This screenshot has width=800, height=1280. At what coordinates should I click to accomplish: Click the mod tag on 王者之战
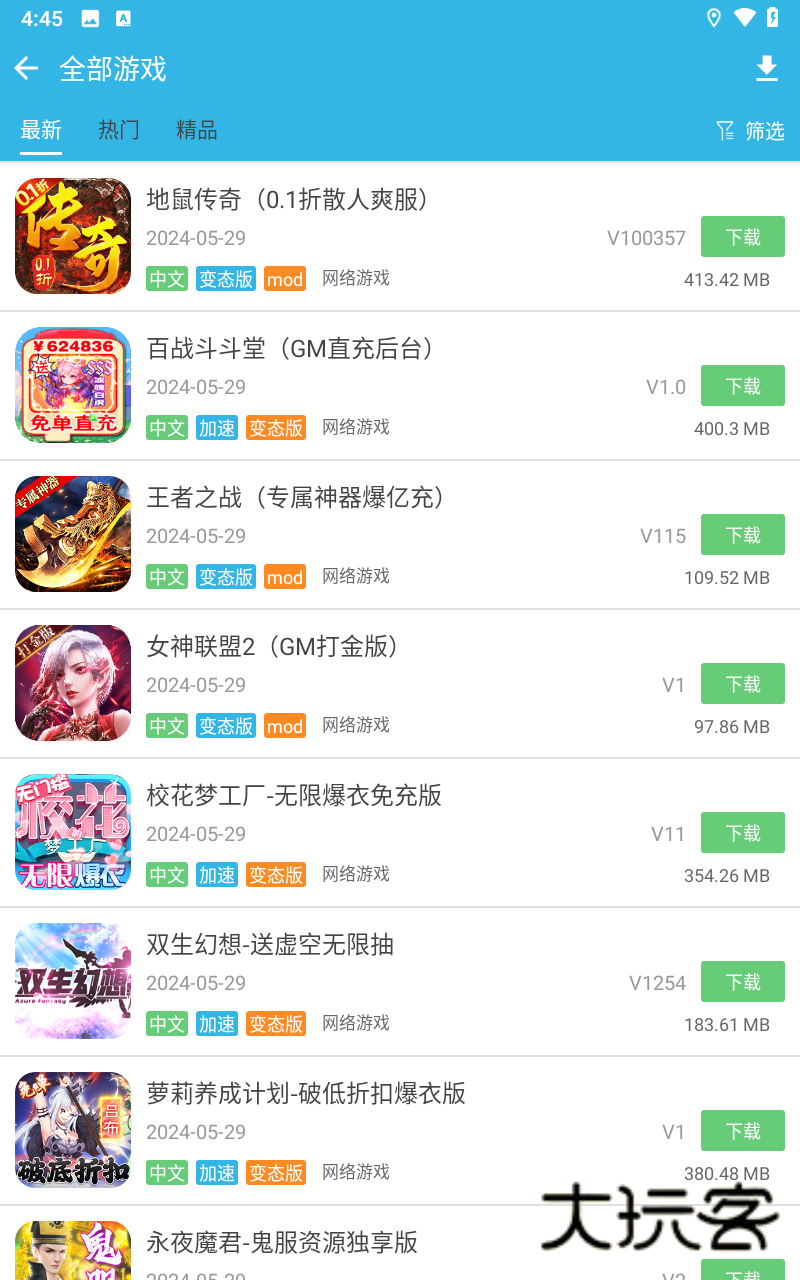point(284,577)
